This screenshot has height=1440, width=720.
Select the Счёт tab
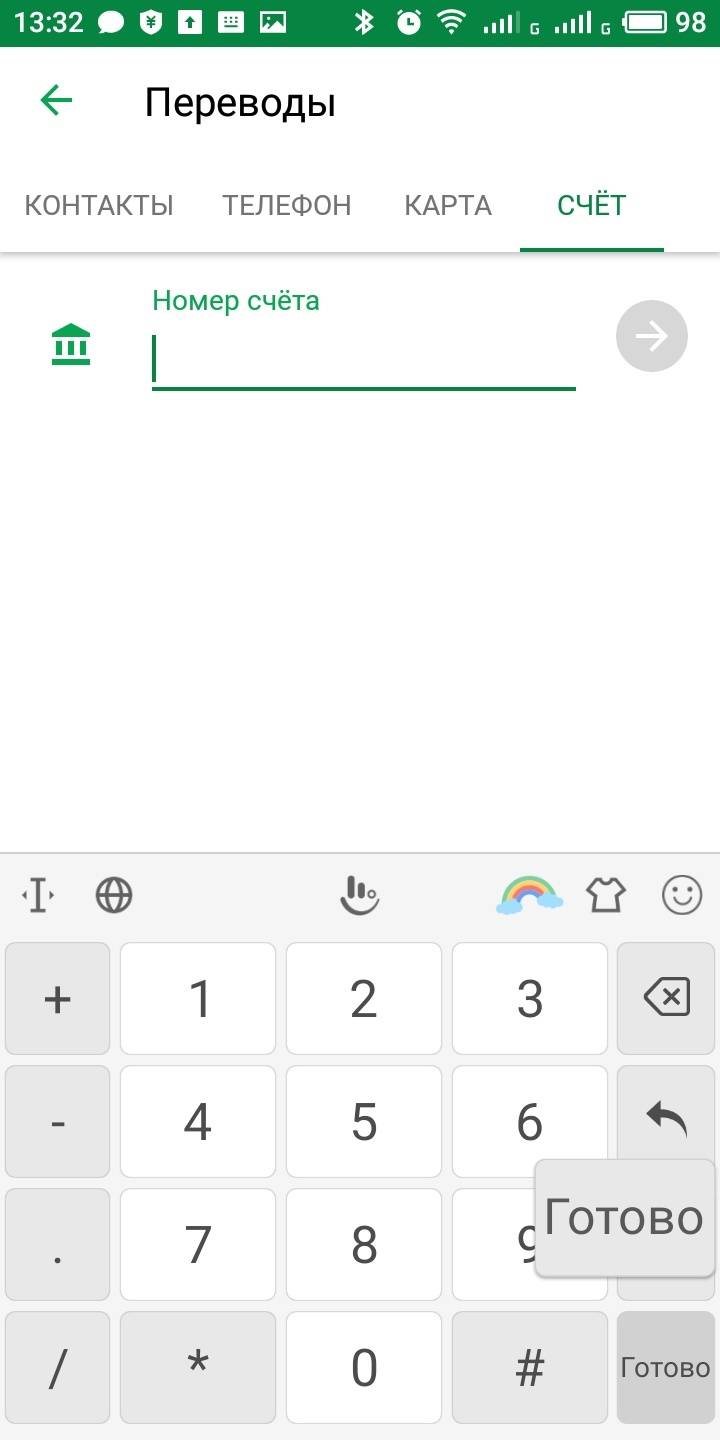point(591,205)
